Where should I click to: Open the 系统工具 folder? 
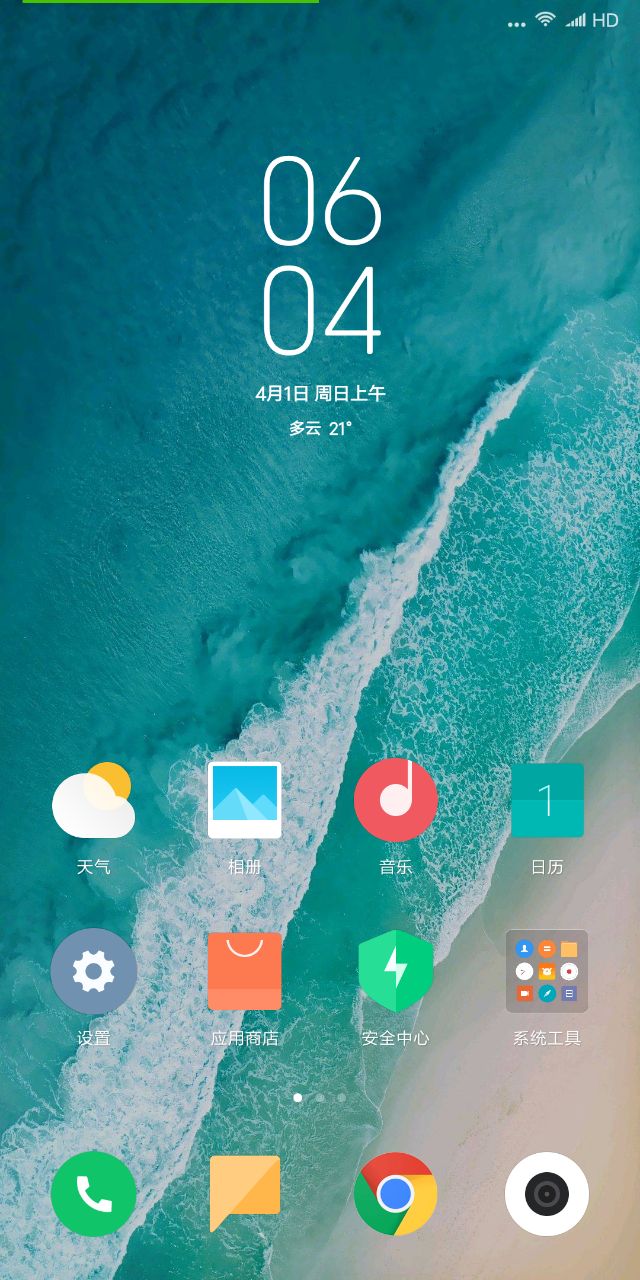547,972
